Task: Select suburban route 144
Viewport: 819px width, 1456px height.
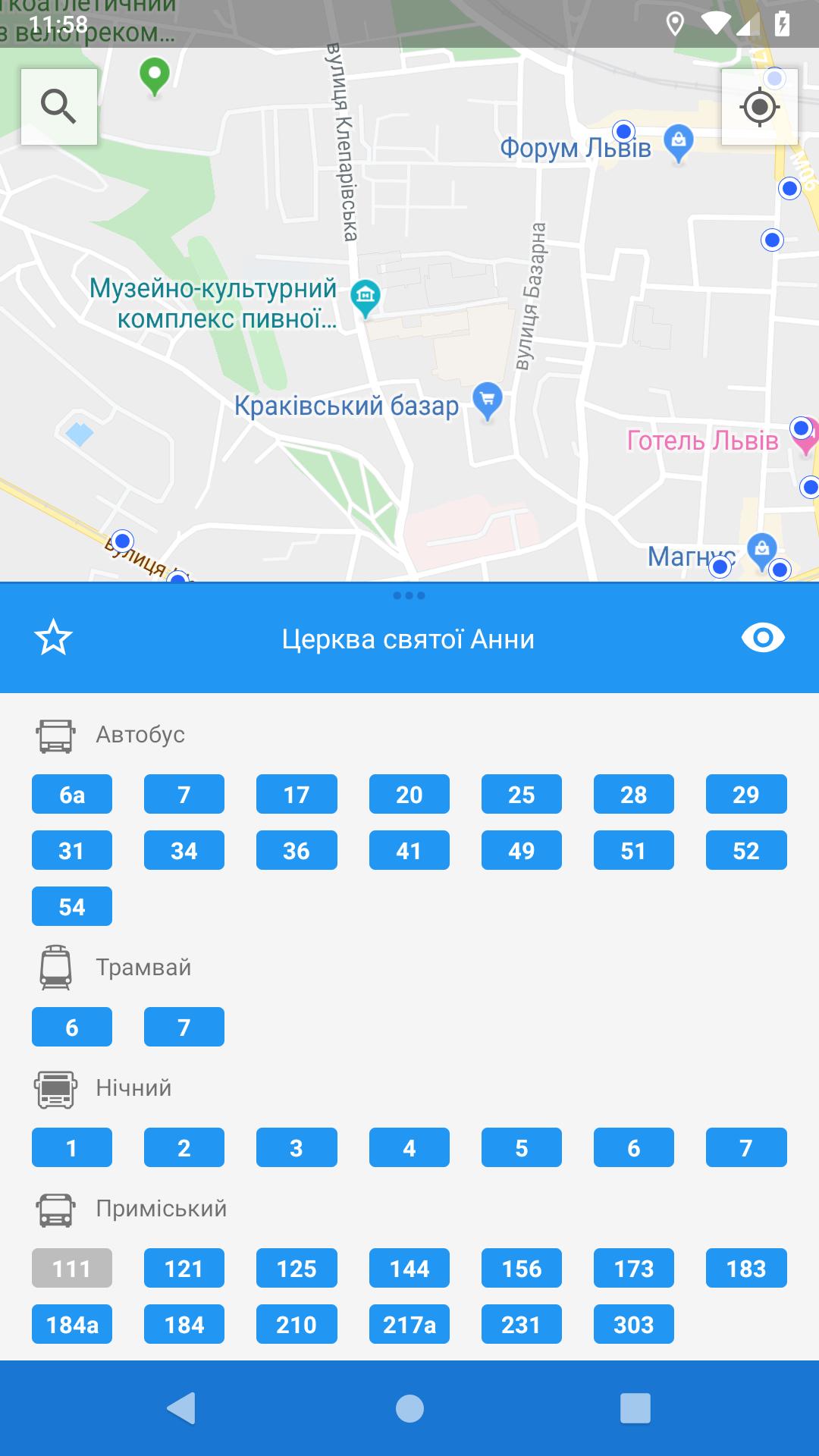Action: click(x=409, y=1268)
